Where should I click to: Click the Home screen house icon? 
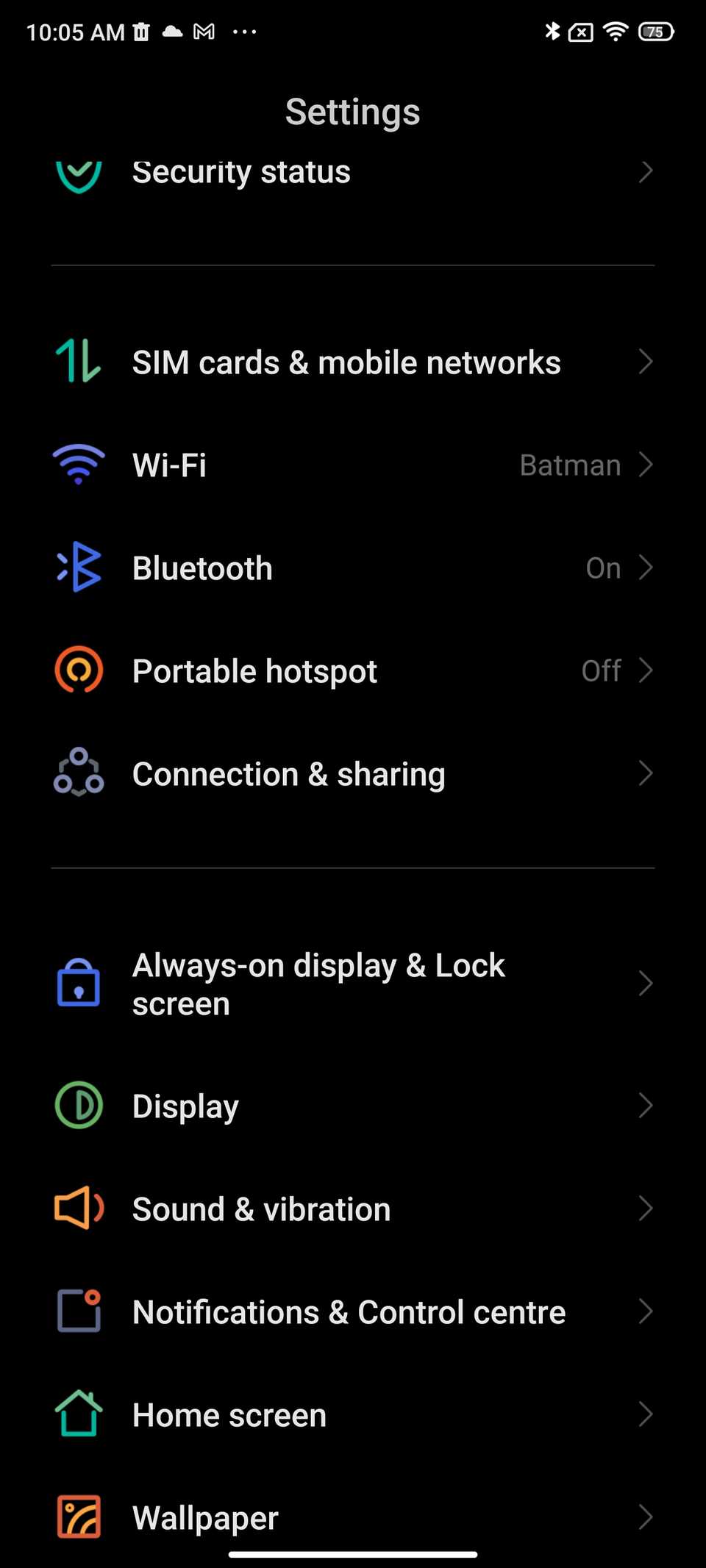pos(77,1414)
